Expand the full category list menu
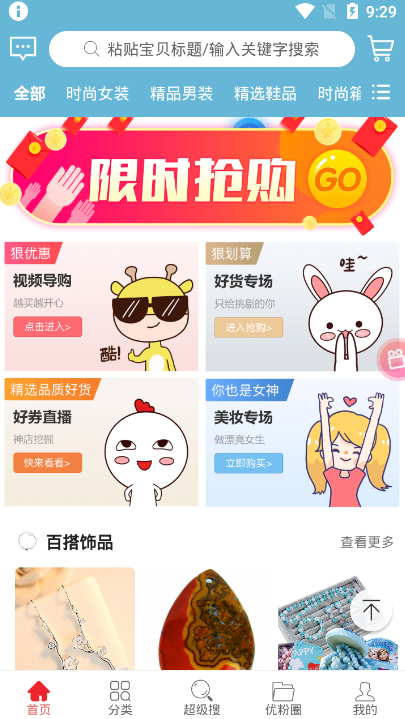Image resolution: width=405 pixels, height=719 pixels. 381,92
